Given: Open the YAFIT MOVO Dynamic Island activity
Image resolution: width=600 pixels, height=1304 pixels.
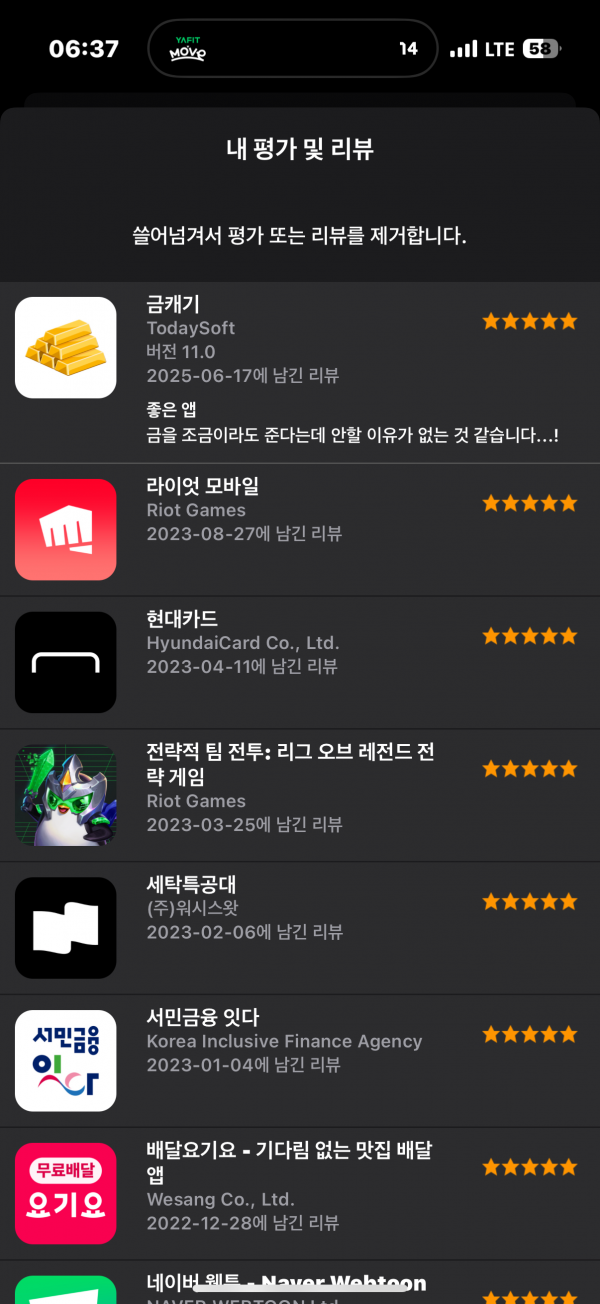Looking at the screenshot, I should 293,48.
